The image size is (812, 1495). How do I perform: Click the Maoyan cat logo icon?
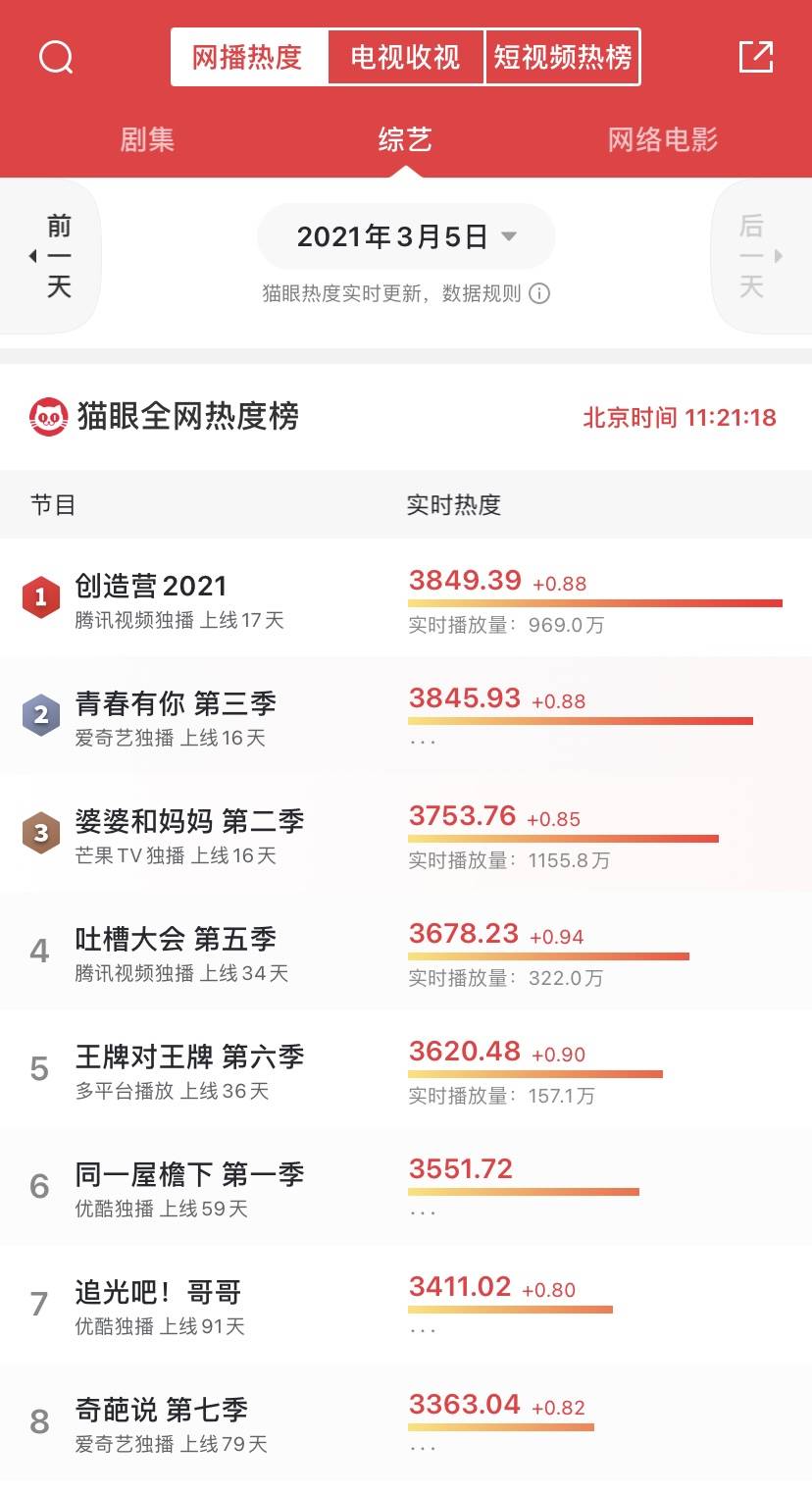[x=46, y=416]
